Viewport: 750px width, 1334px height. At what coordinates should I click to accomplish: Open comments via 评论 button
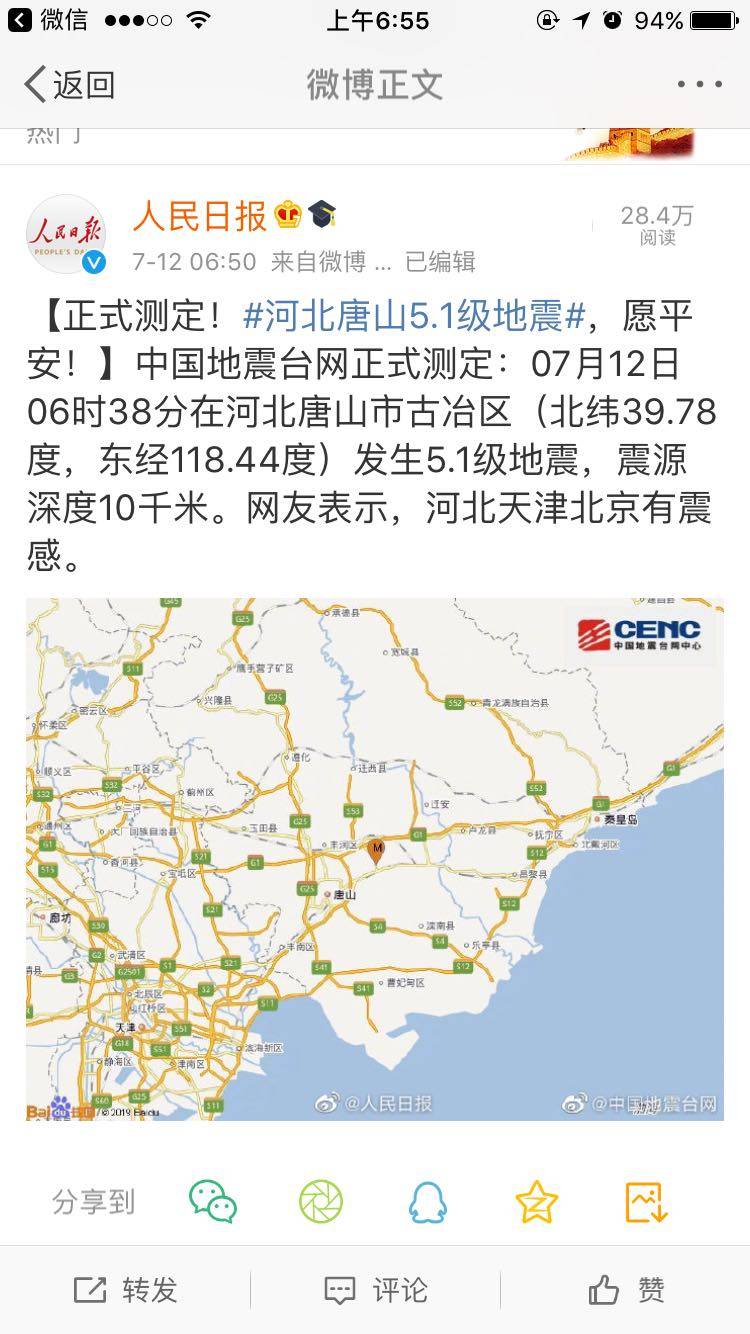[x=375, y=1290]
